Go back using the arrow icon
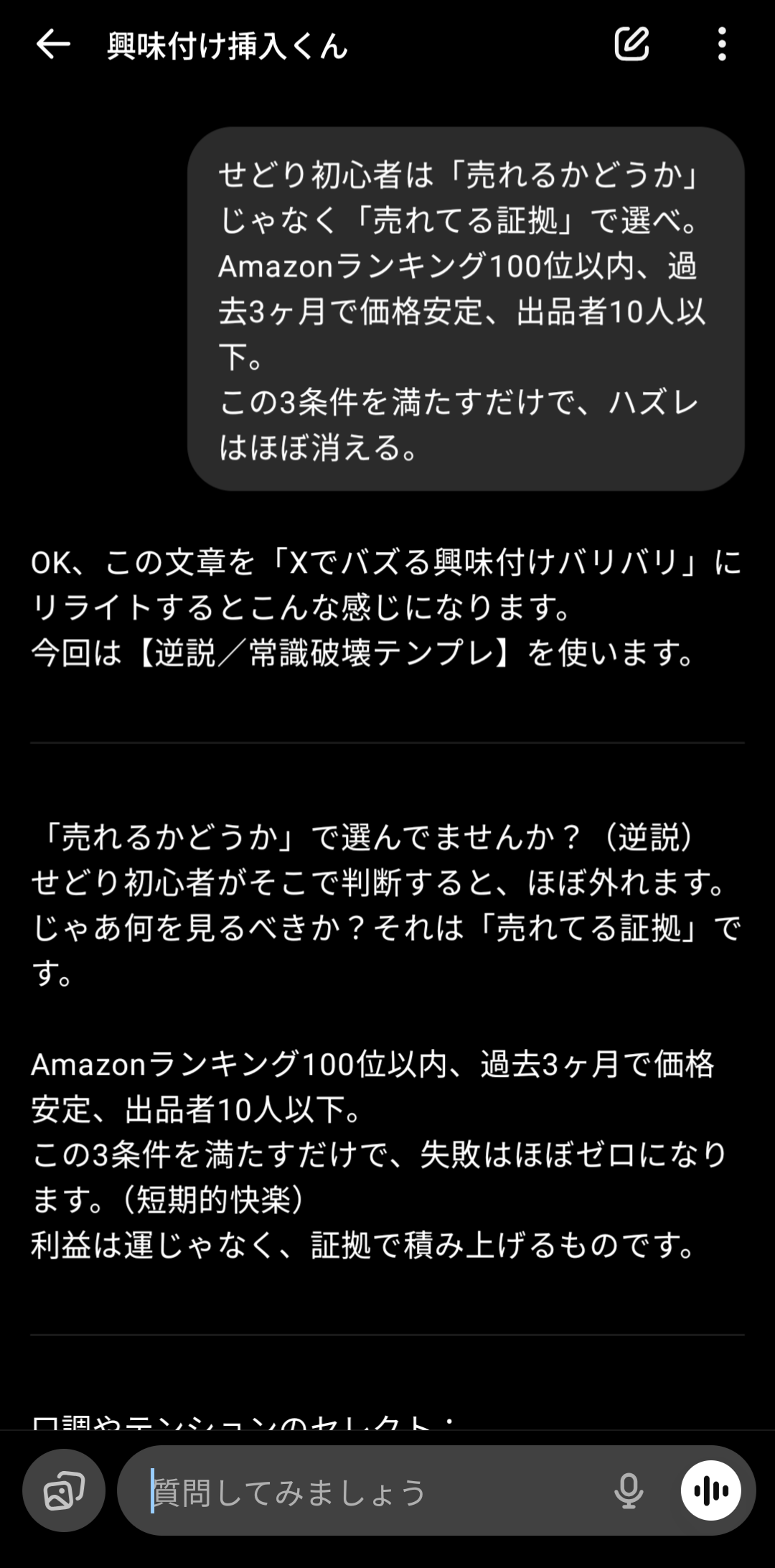 click(53, 45)
